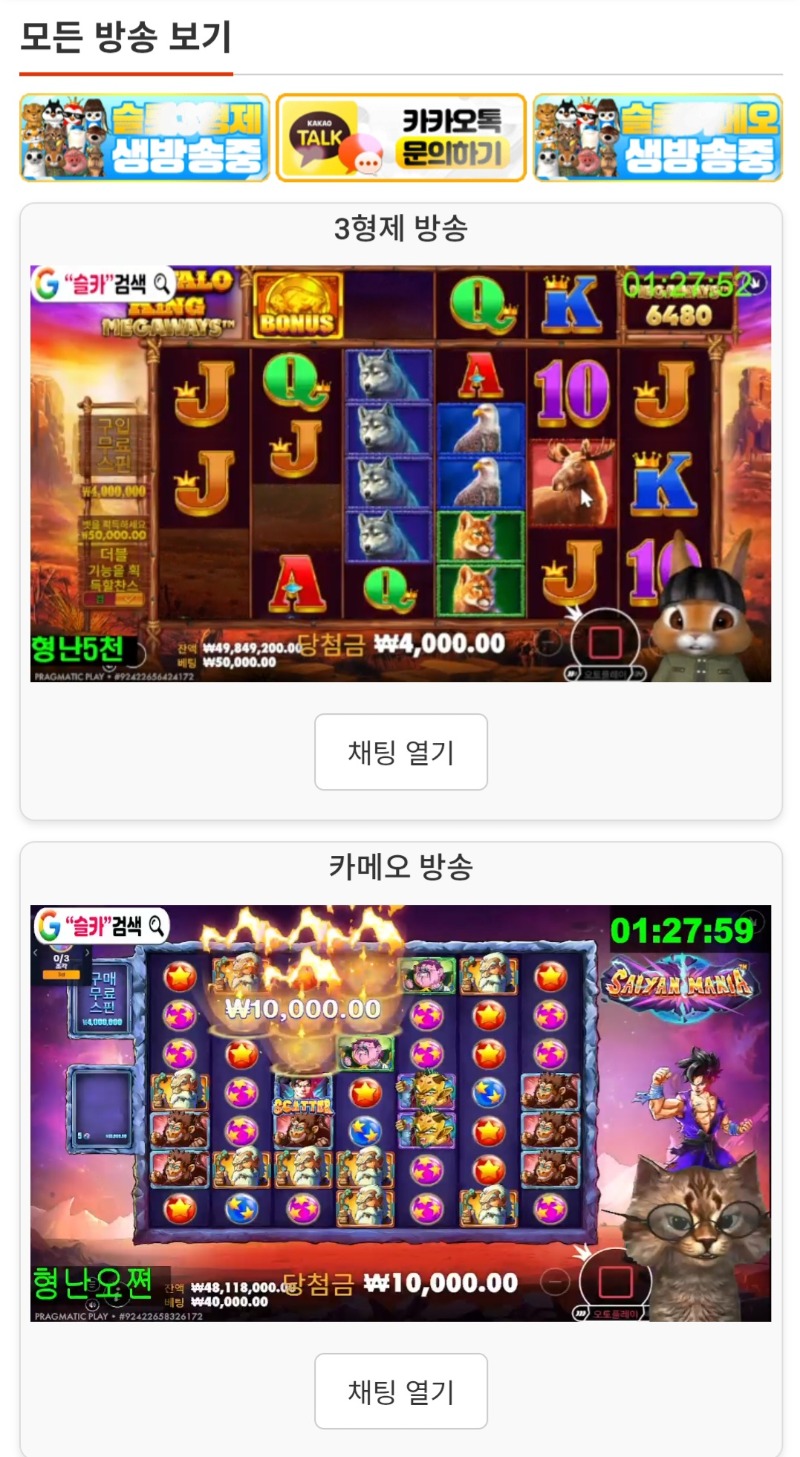Tap 채팅 열기 under 3형제 방송
Viewport: 800px width, 1457px height.
click(401, 752)
